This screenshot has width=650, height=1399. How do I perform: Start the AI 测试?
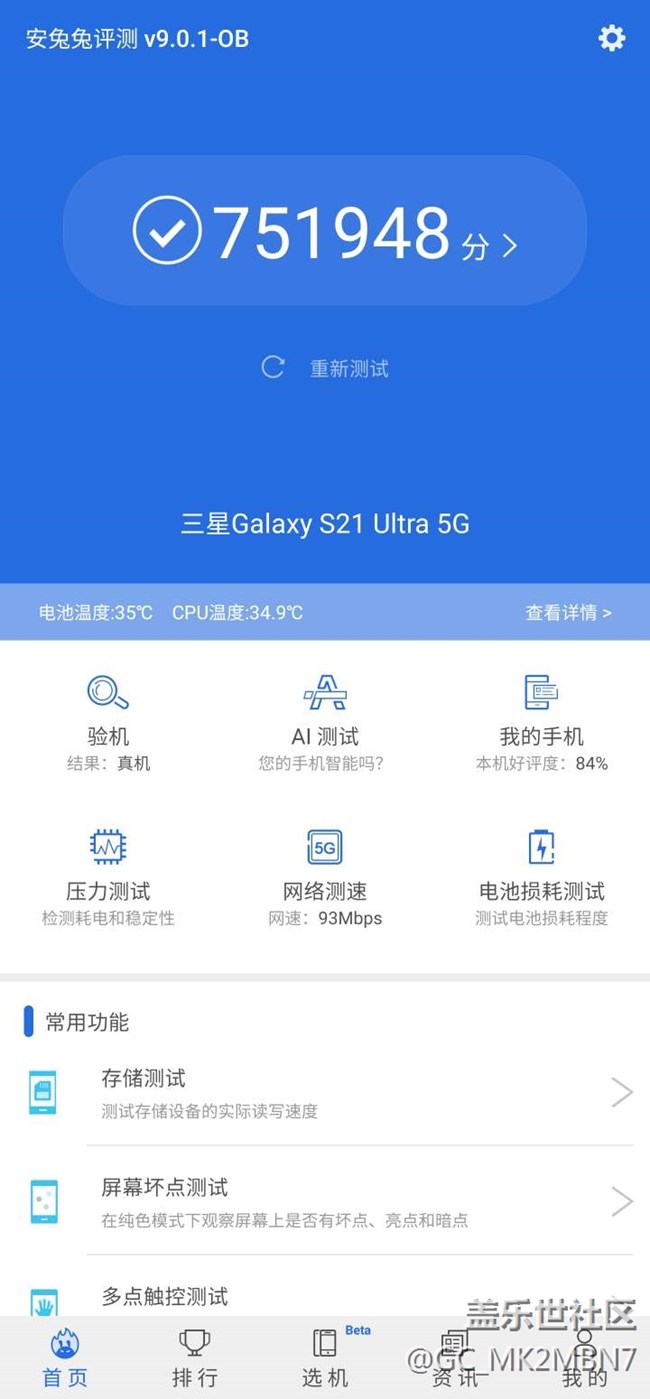325,722
